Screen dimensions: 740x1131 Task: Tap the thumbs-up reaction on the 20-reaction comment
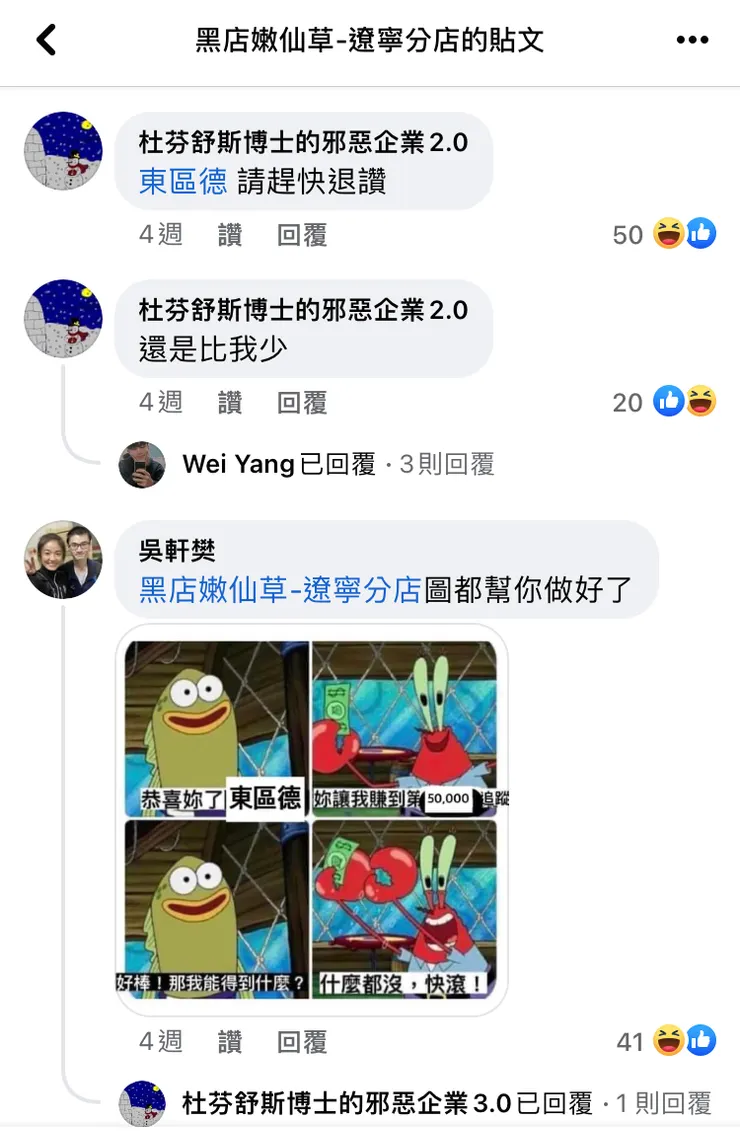tap(669, 401)
